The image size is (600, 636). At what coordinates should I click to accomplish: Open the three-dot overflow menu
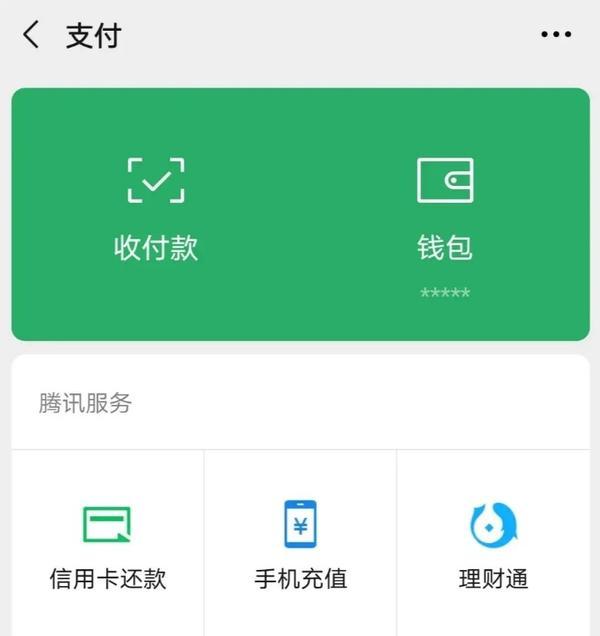tap(556, 35)
